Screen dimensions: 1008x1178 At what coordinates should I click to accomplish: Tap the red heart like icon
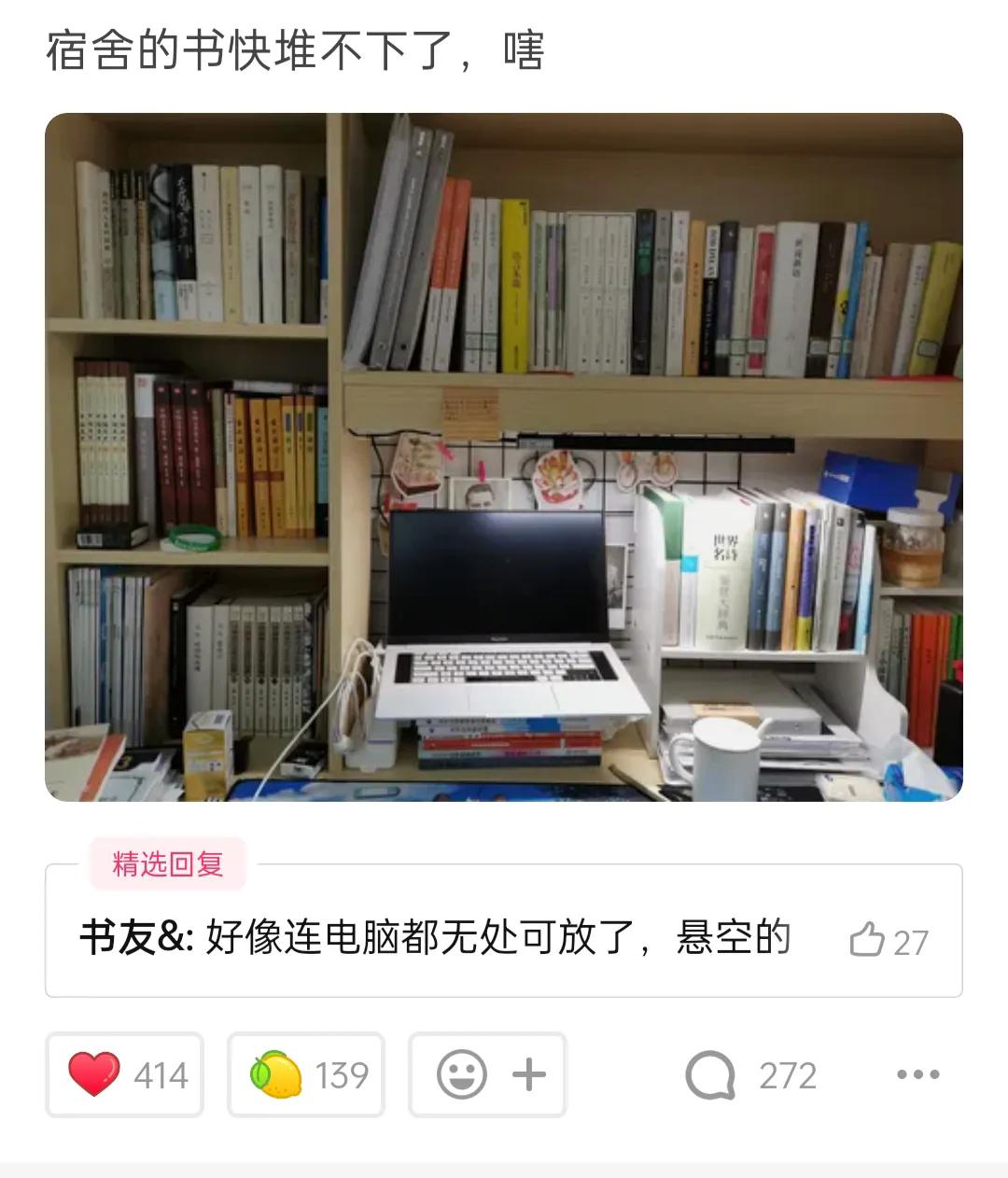[96, 1074]
